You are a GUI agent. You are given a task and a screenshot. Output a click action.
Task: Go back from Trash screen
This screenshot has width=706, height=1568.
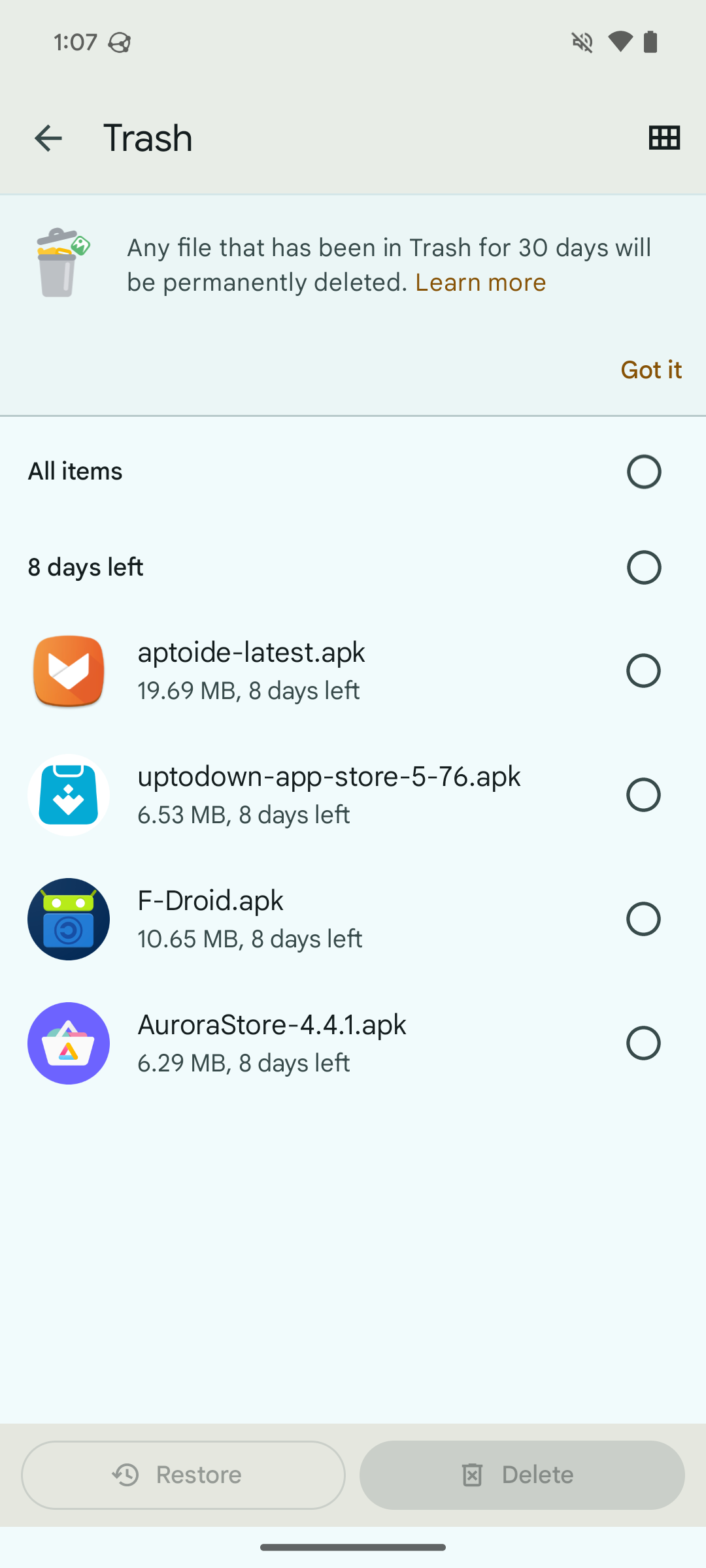pos(48,139)
